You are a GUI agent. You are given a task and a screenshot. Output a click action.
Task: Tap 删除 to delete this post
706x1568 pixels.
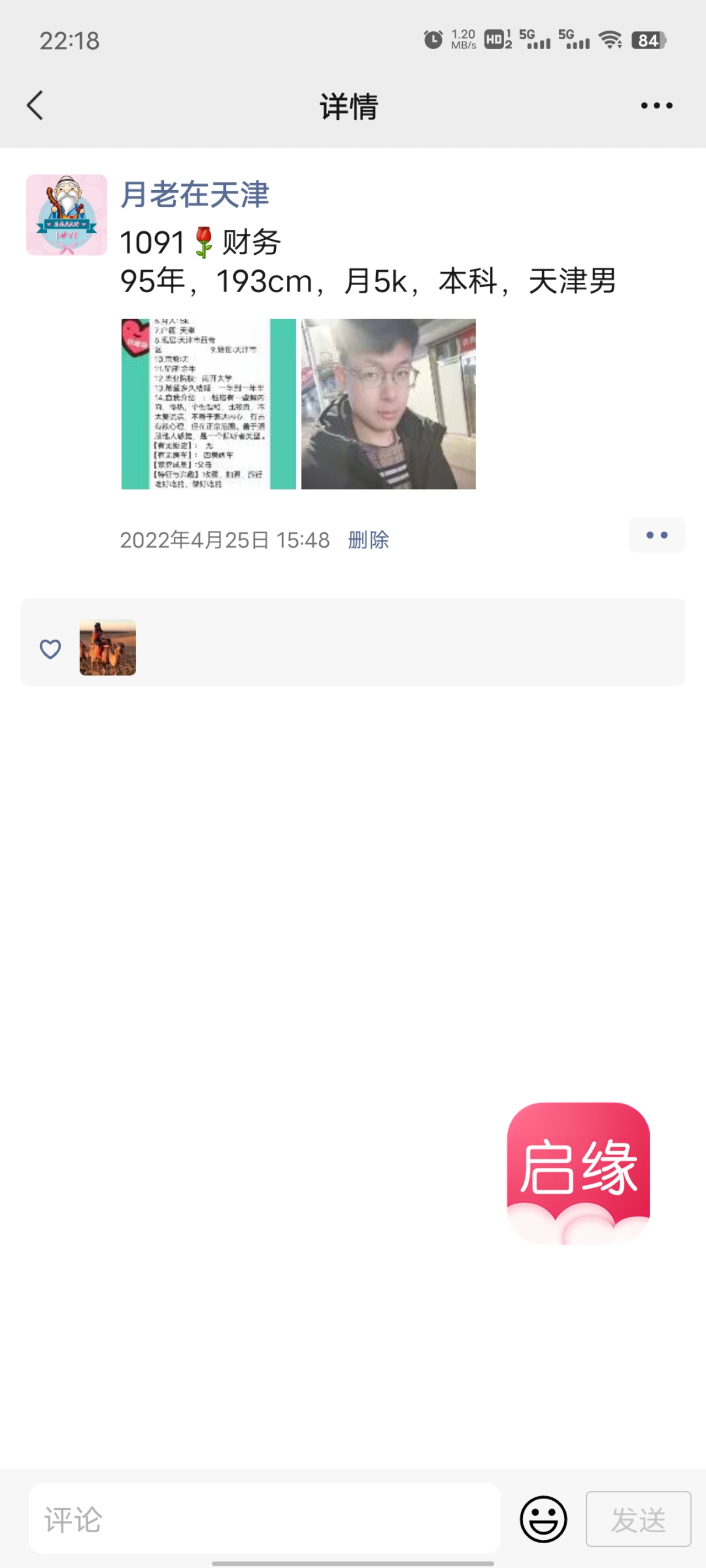pyautogui.click(x=368, y=540)
